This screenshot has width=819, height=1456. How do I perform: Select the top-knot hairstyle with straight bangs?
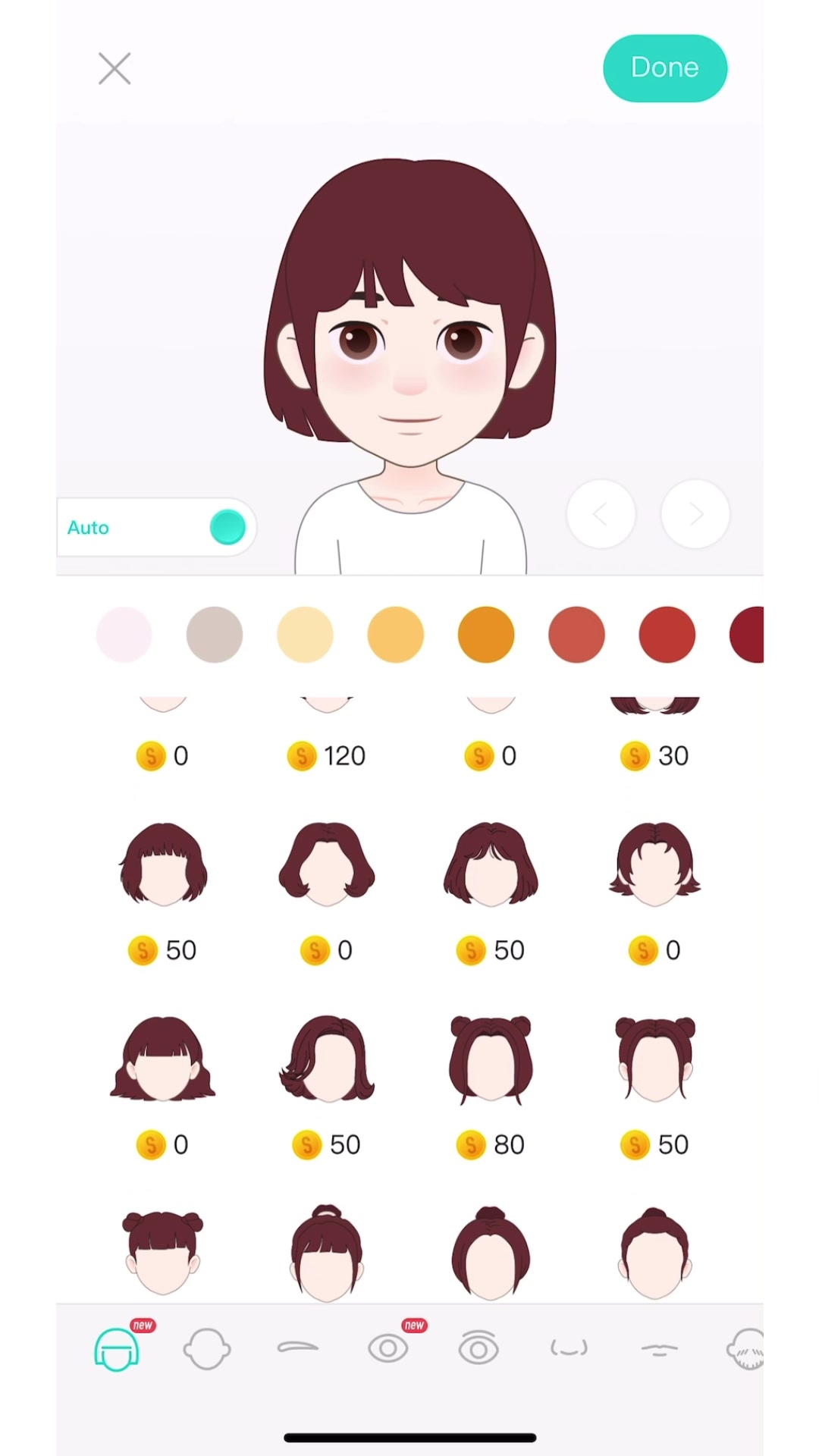327,1253
